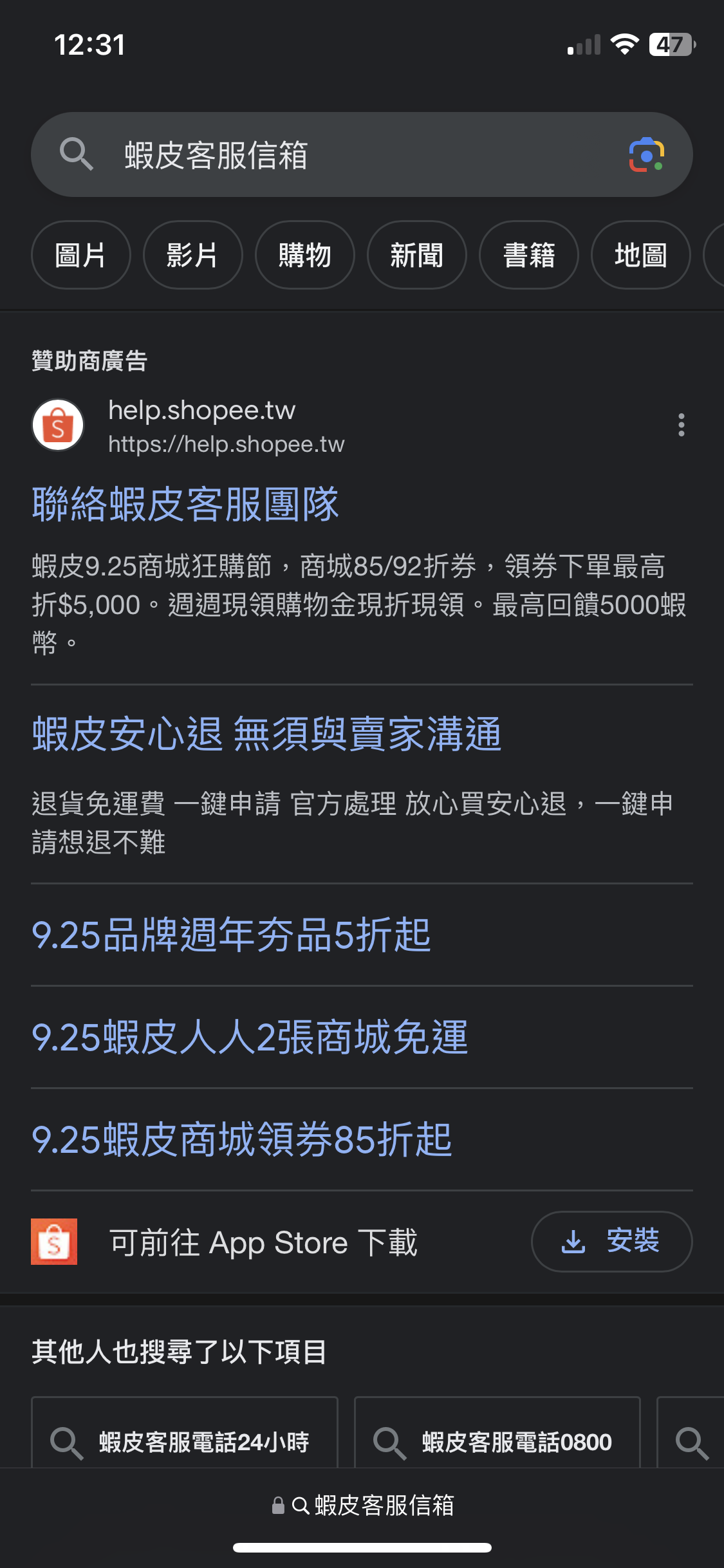Open 蝦皮安心退 無須與賣家溝通 link
Image resolution: width=724 pixels, height=1568 pixels.
click(x=266, y=734)
